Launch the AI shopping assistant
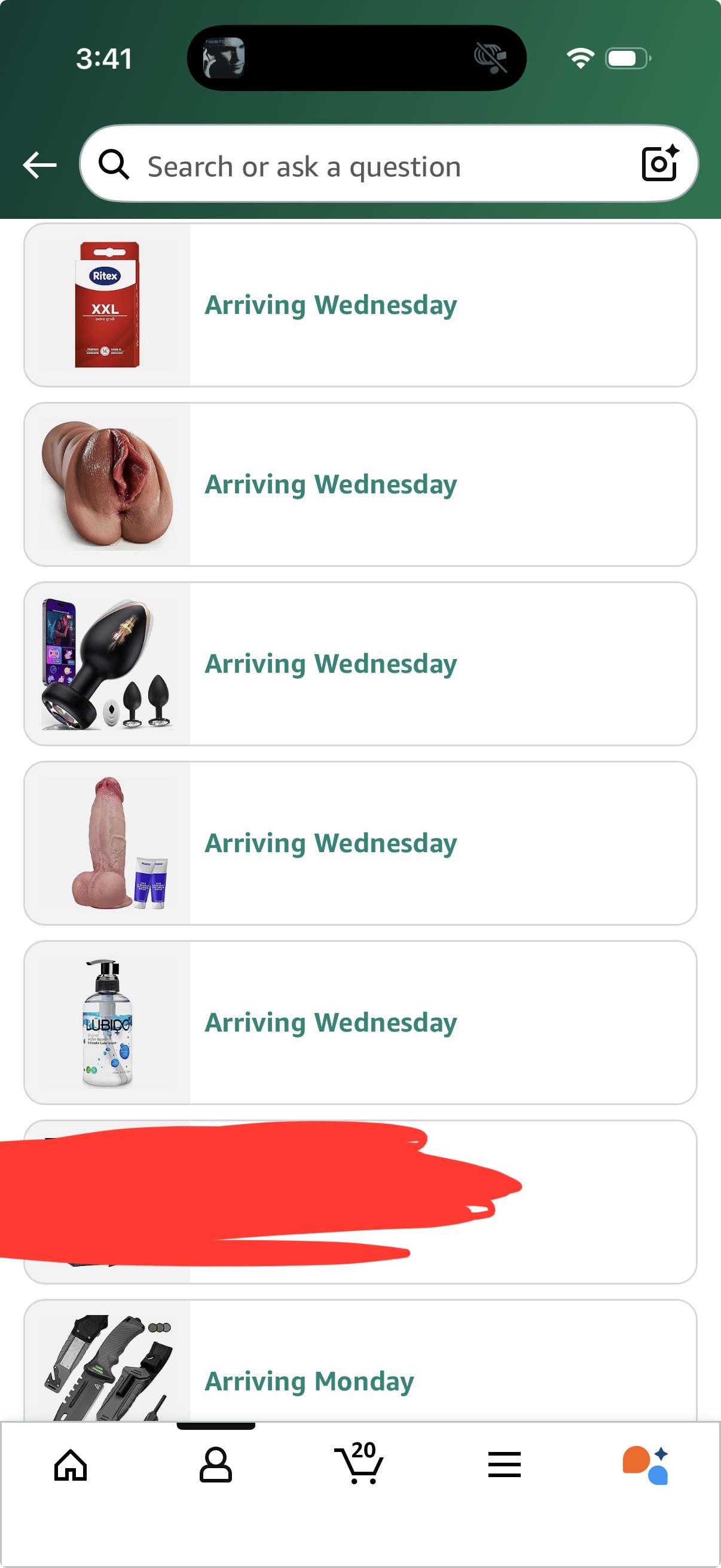This screenshot has width=721, height=1568. click(646, 1465)
